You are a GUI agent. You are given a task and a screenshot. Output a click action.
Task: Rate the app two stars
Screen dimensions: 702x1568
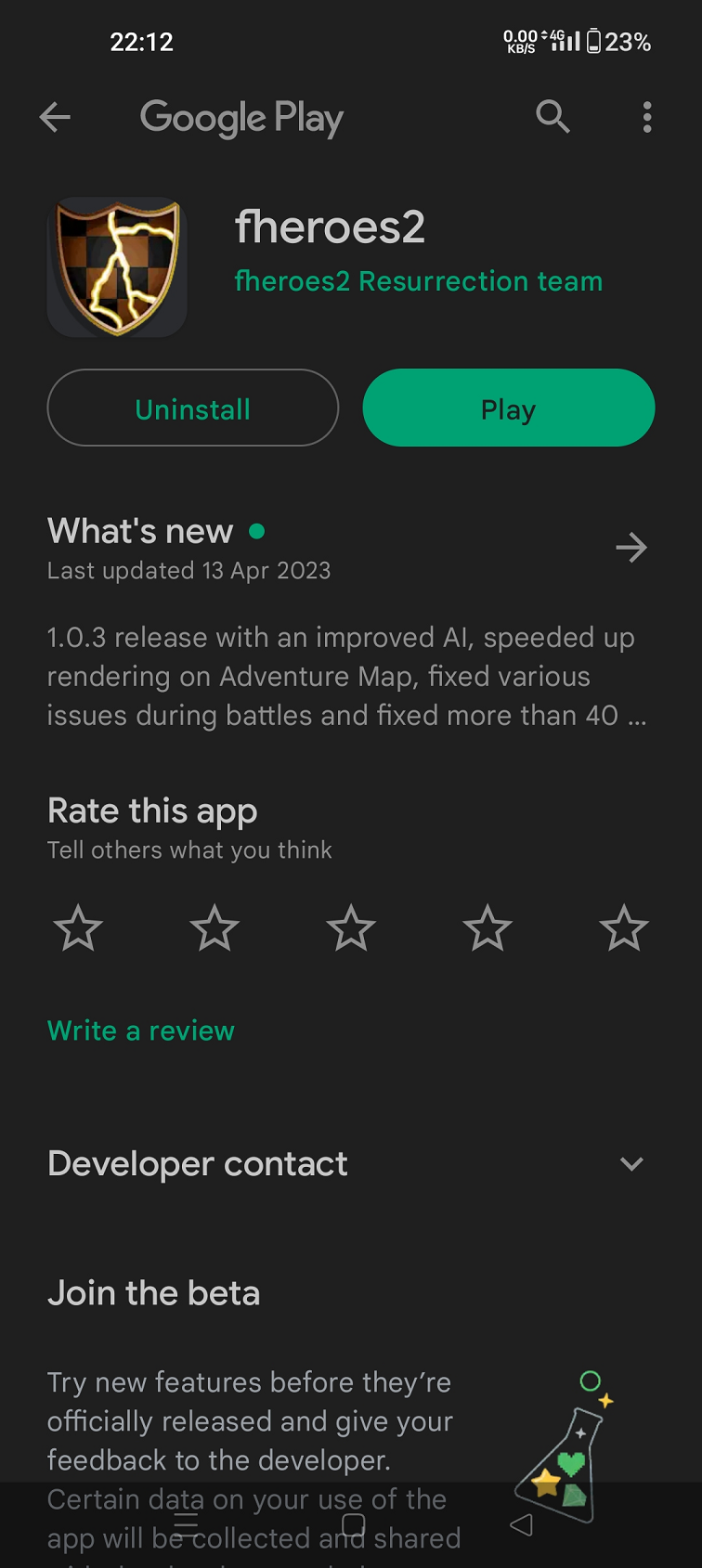point(214,928)
